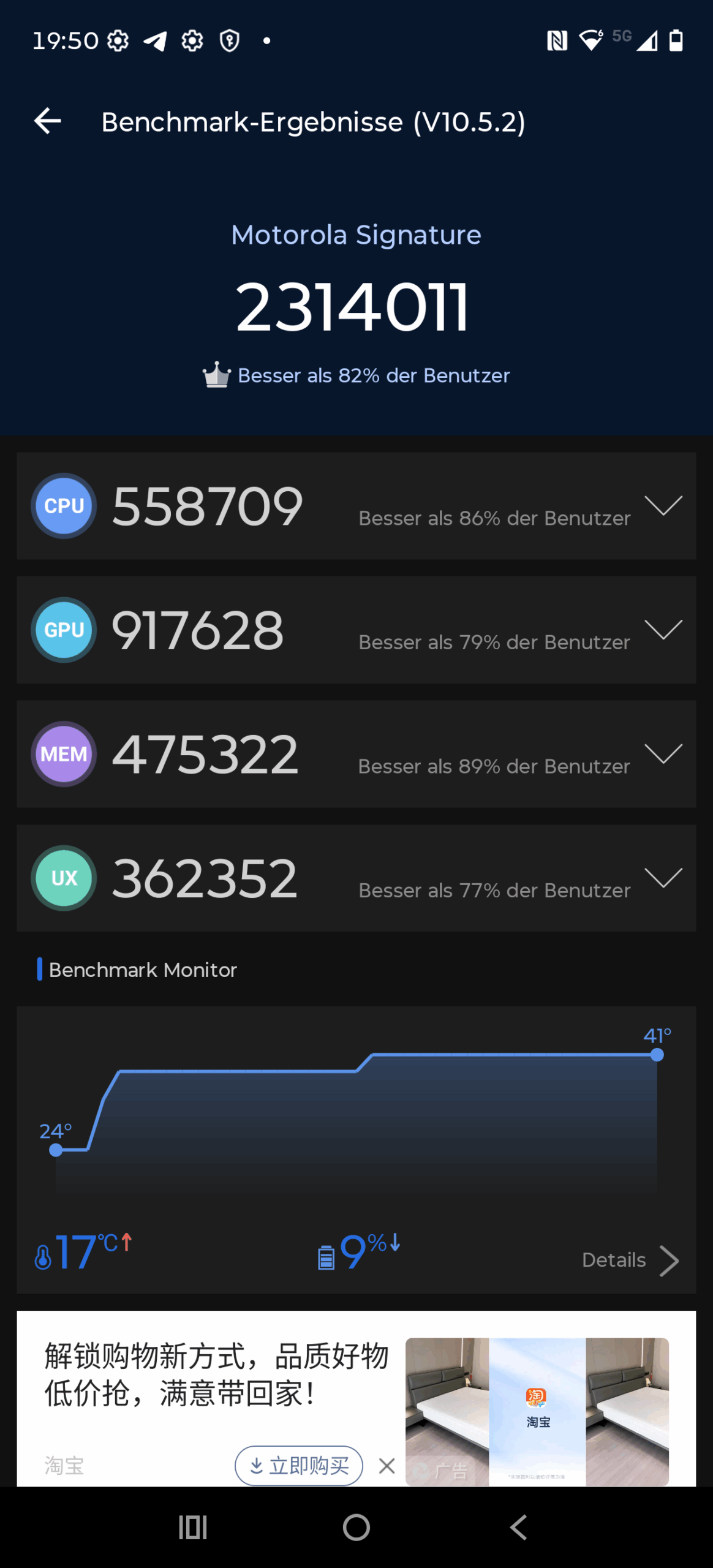The image size is (713, 1568).
Task: Tap the Taobao 立即购买 download button
Action: [299, 1466]
